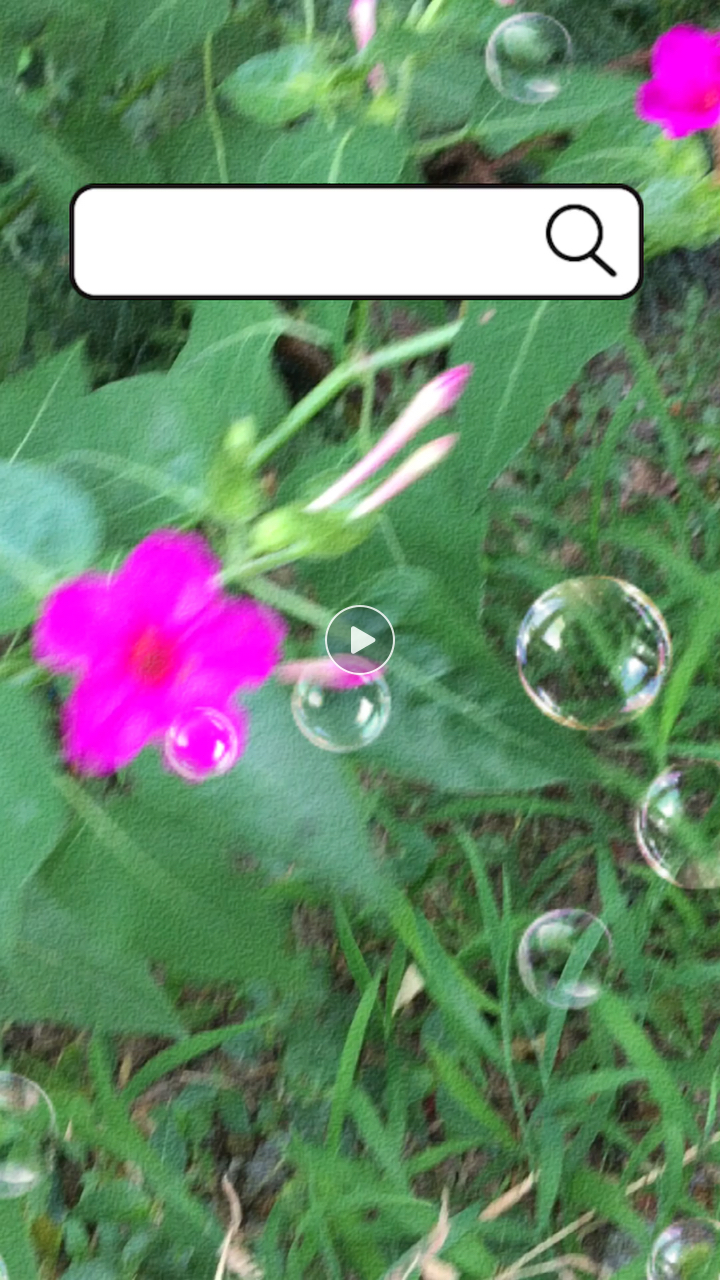Play the flower video
The width and height of the screenshot is (720, 1280).
click(x=360, y=640)
